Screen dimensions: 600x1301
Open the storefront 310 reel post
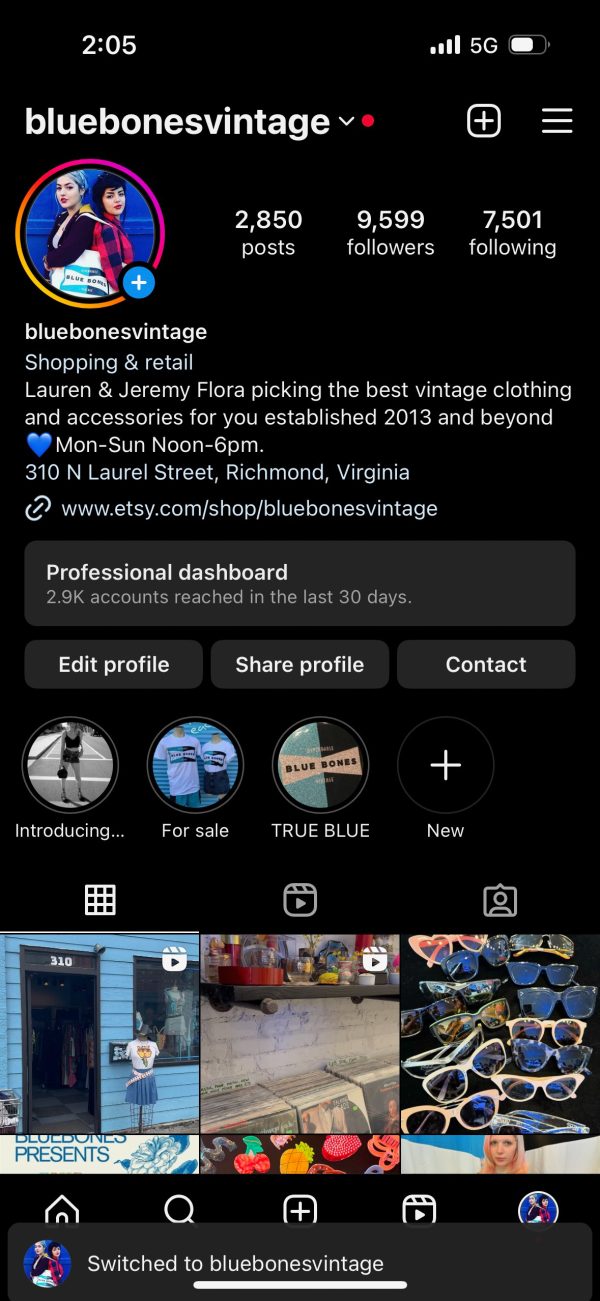tap(99, 1033)
